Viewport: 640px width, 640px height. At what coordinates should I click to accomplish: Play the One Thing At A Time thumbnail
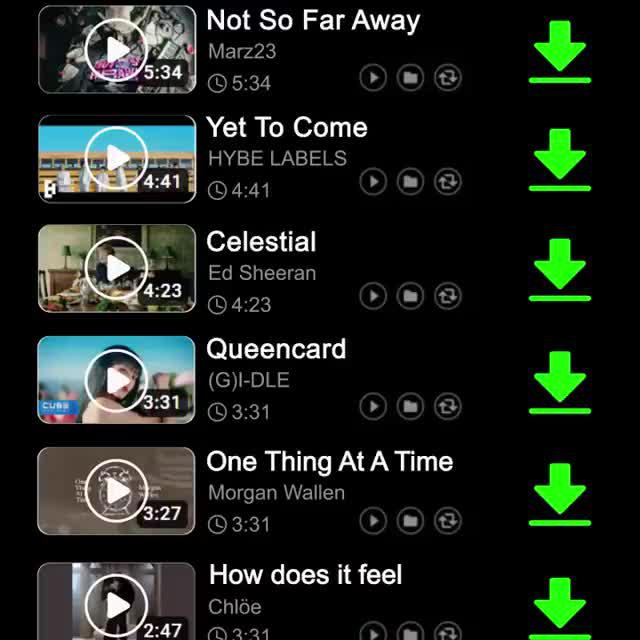117,491
